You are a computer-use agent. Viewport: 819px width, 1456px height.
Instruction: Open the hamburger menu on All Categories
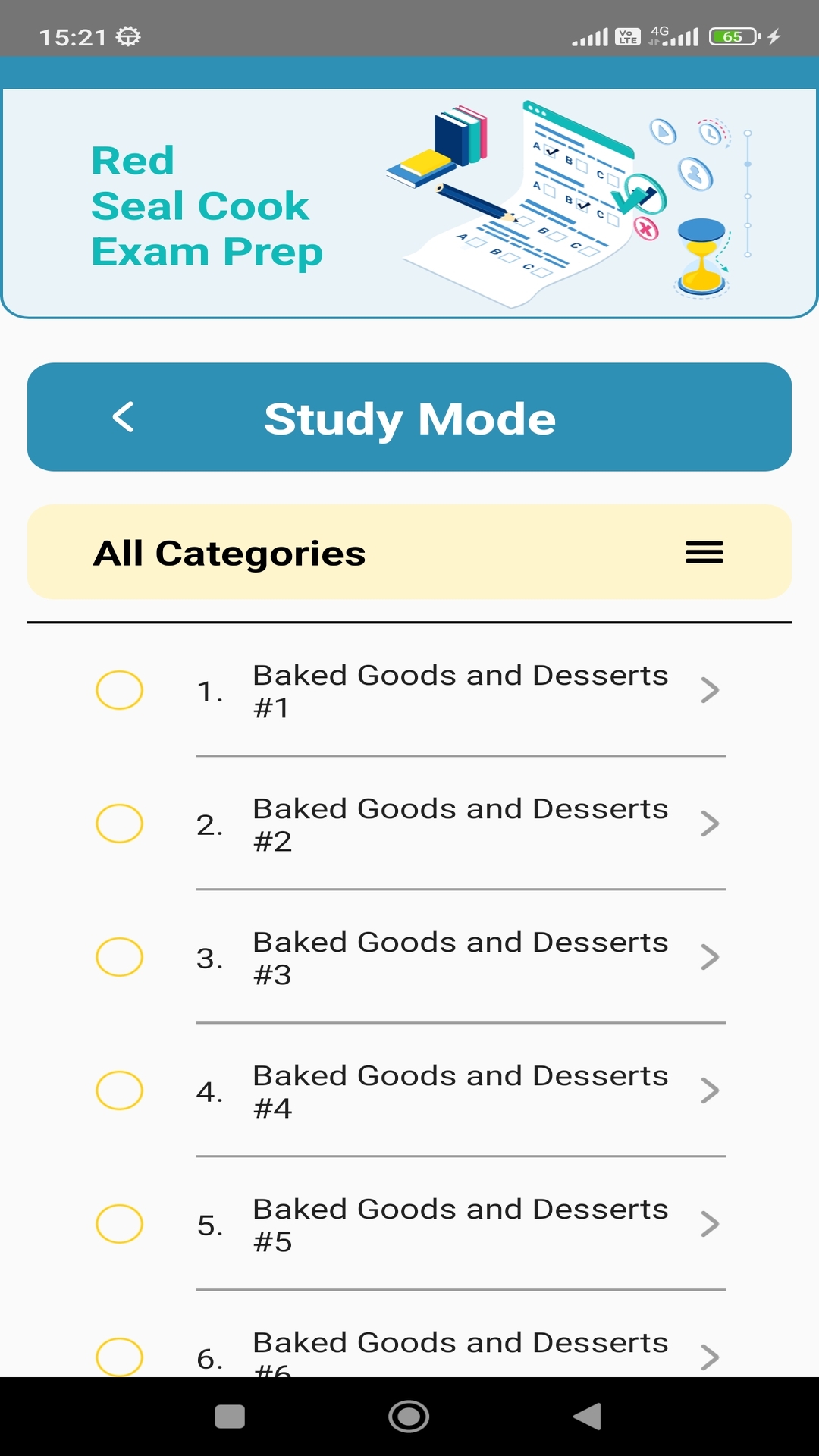point(704,553)
